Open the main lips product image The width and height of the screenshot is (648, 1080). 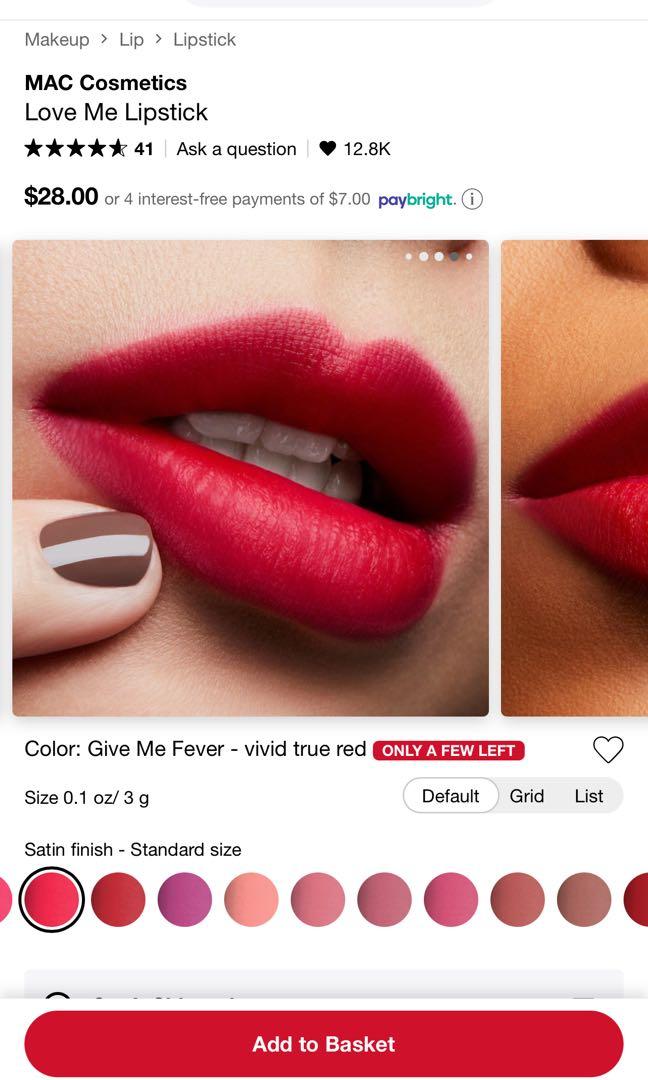tap(250, 478)
